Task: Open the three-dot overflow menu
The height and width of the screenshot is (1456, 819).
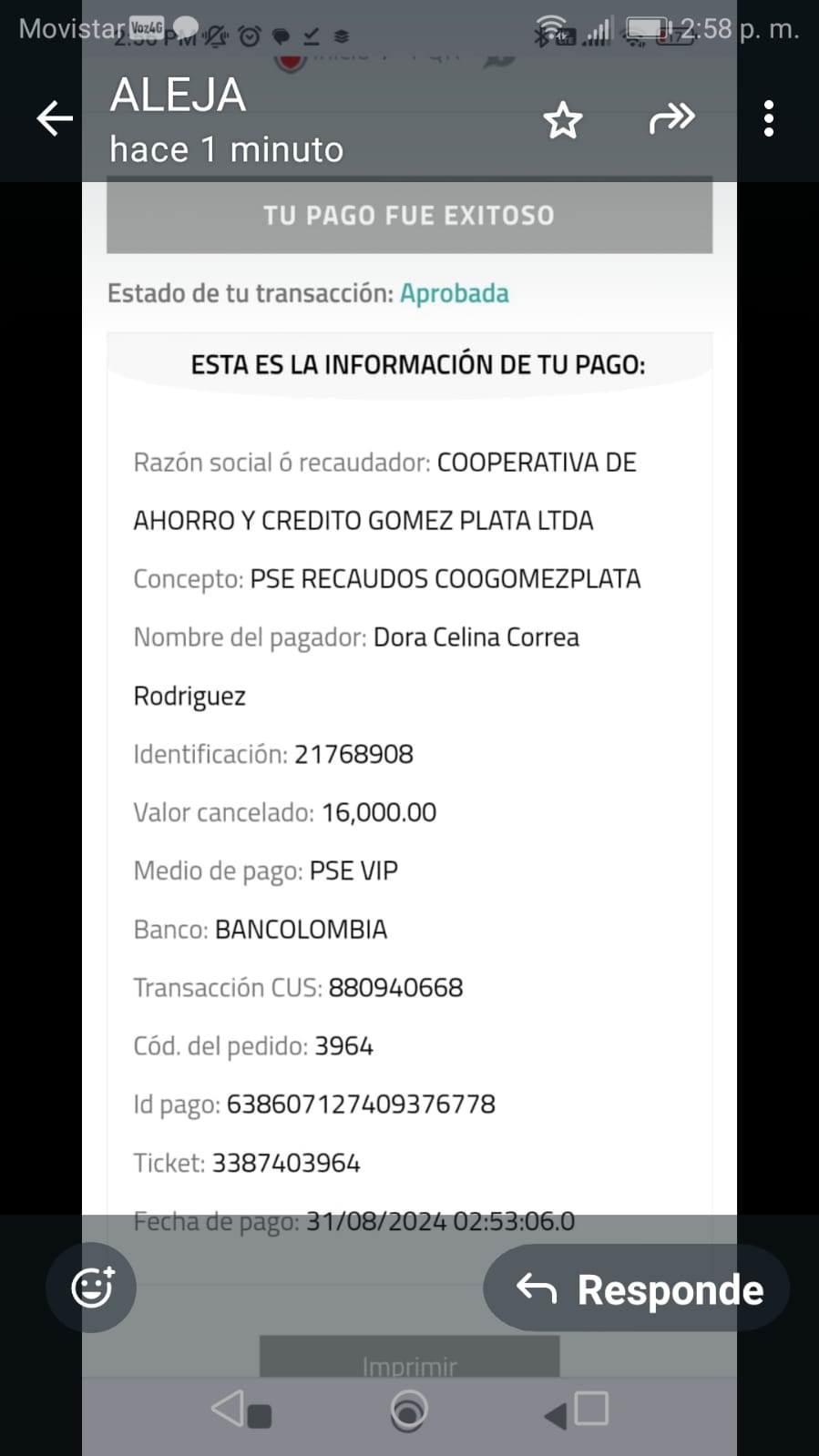Action: [769, 118]
